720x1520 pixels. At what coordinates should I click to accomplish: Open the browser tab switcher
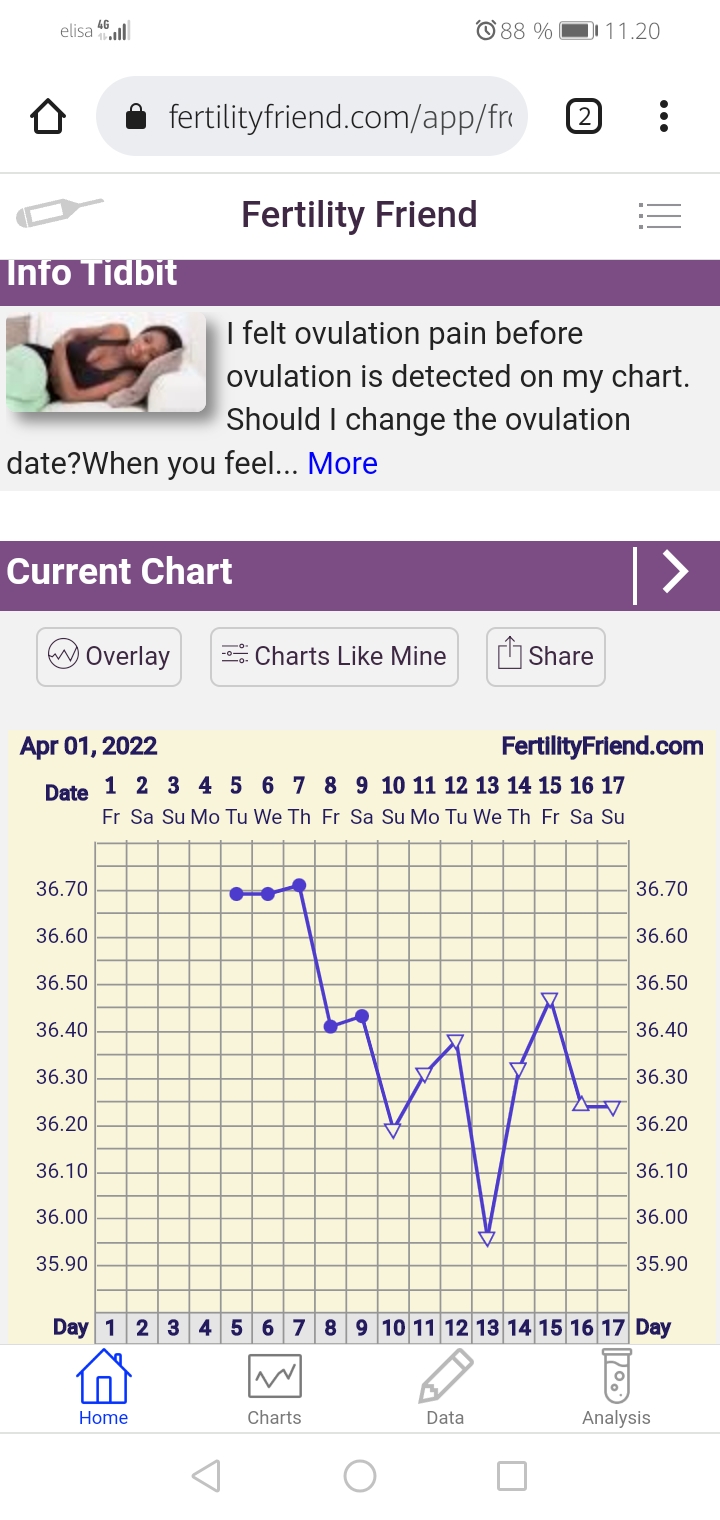click(x=584, y=118)
